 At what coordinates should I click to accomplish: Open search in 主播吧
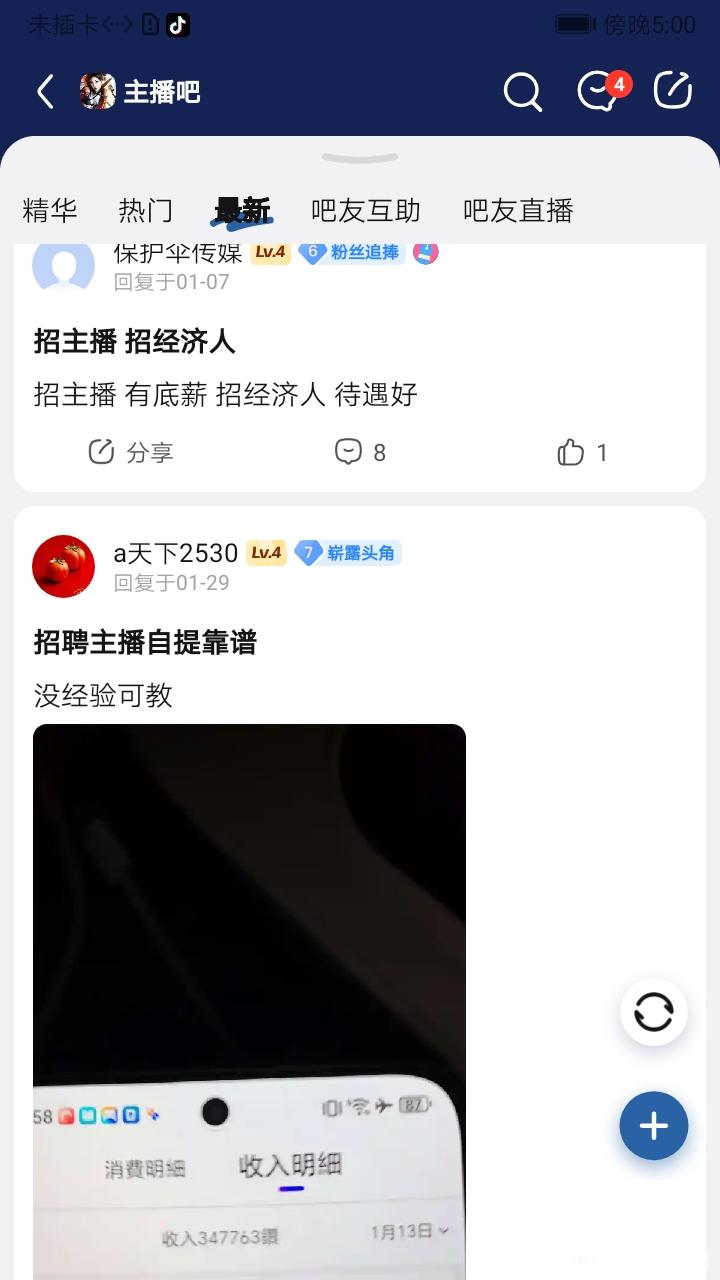coord(522,92)
